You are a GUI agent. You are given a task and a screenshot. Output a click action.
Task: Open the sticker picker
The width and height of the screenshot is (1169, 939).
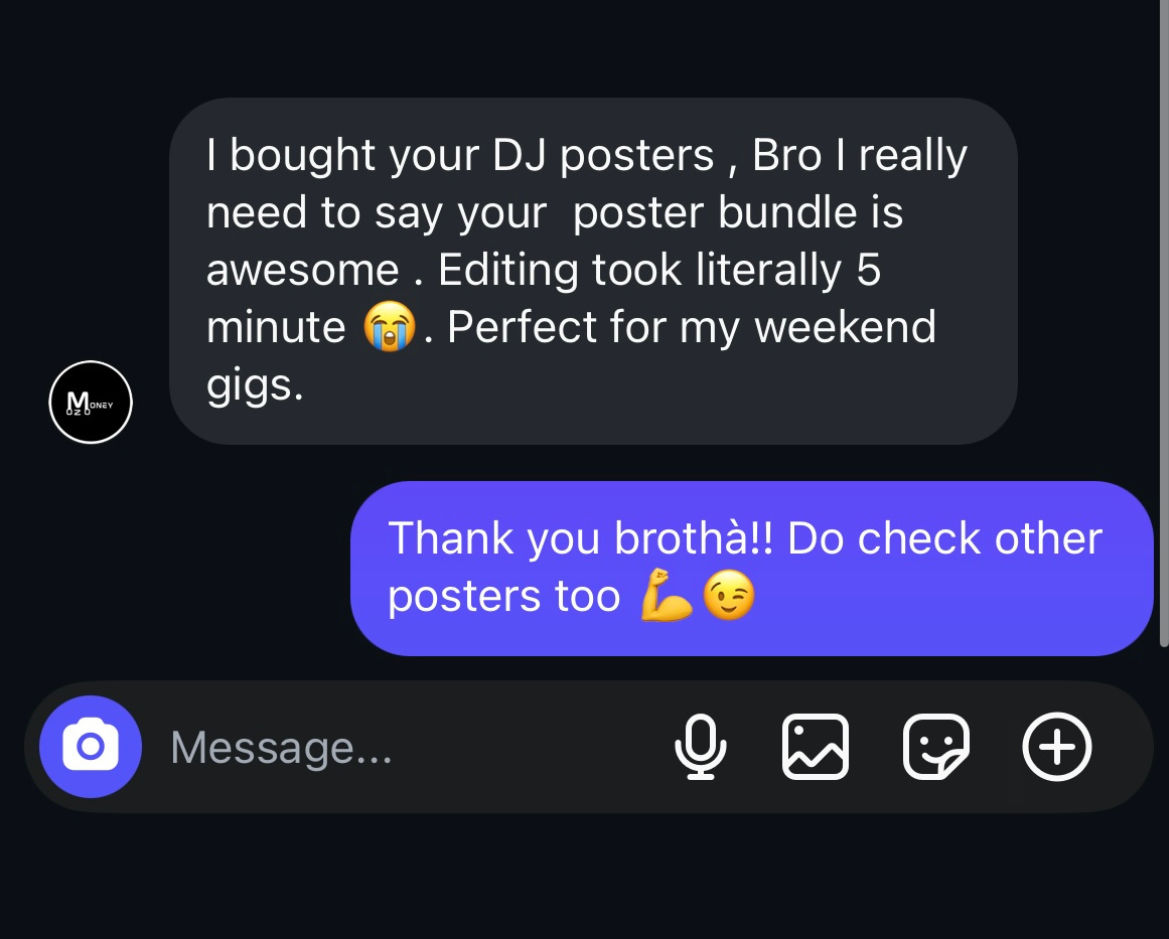[935, 746]
